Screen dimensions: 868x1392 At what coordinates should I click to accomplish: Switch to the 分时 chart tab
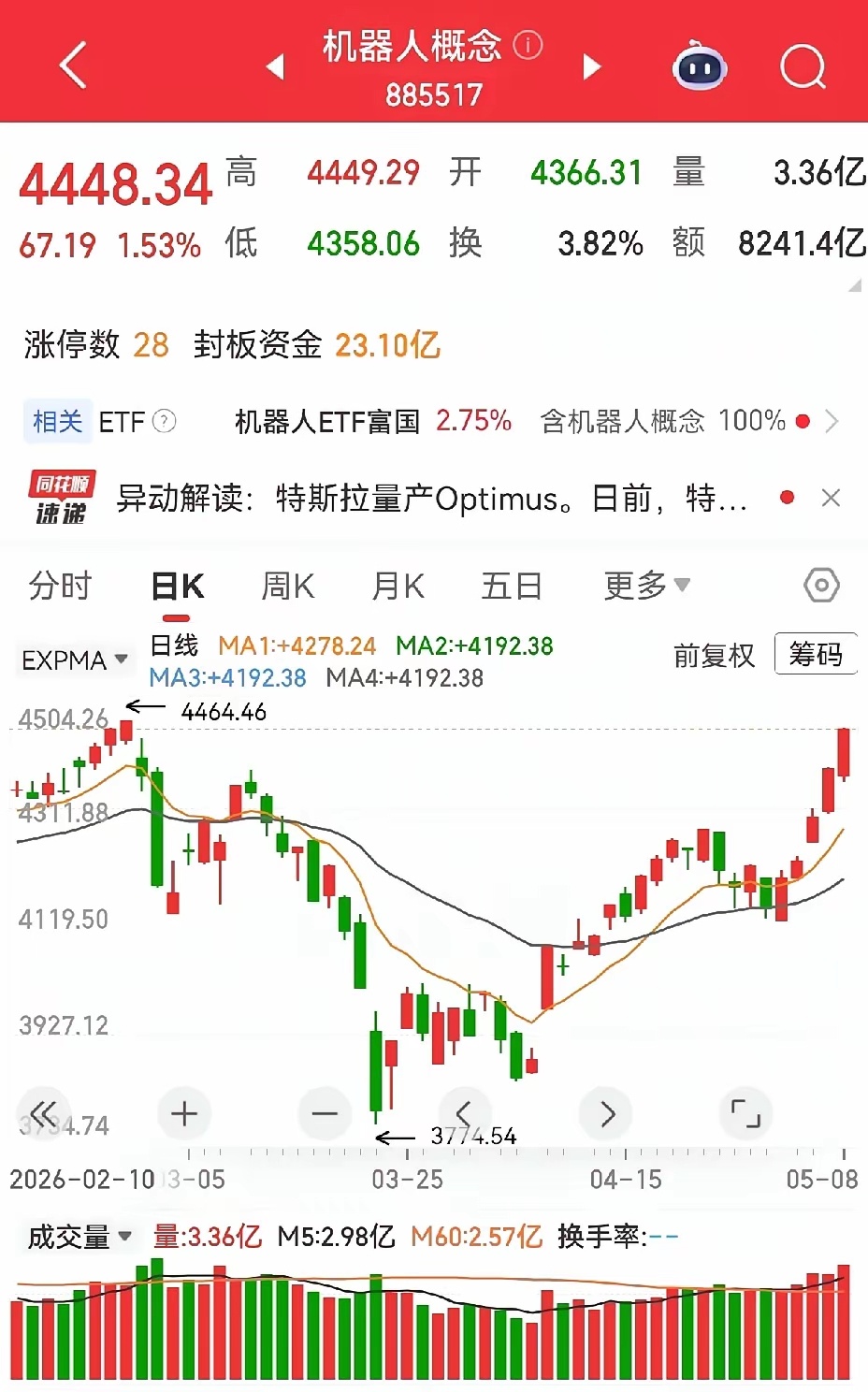60,586
